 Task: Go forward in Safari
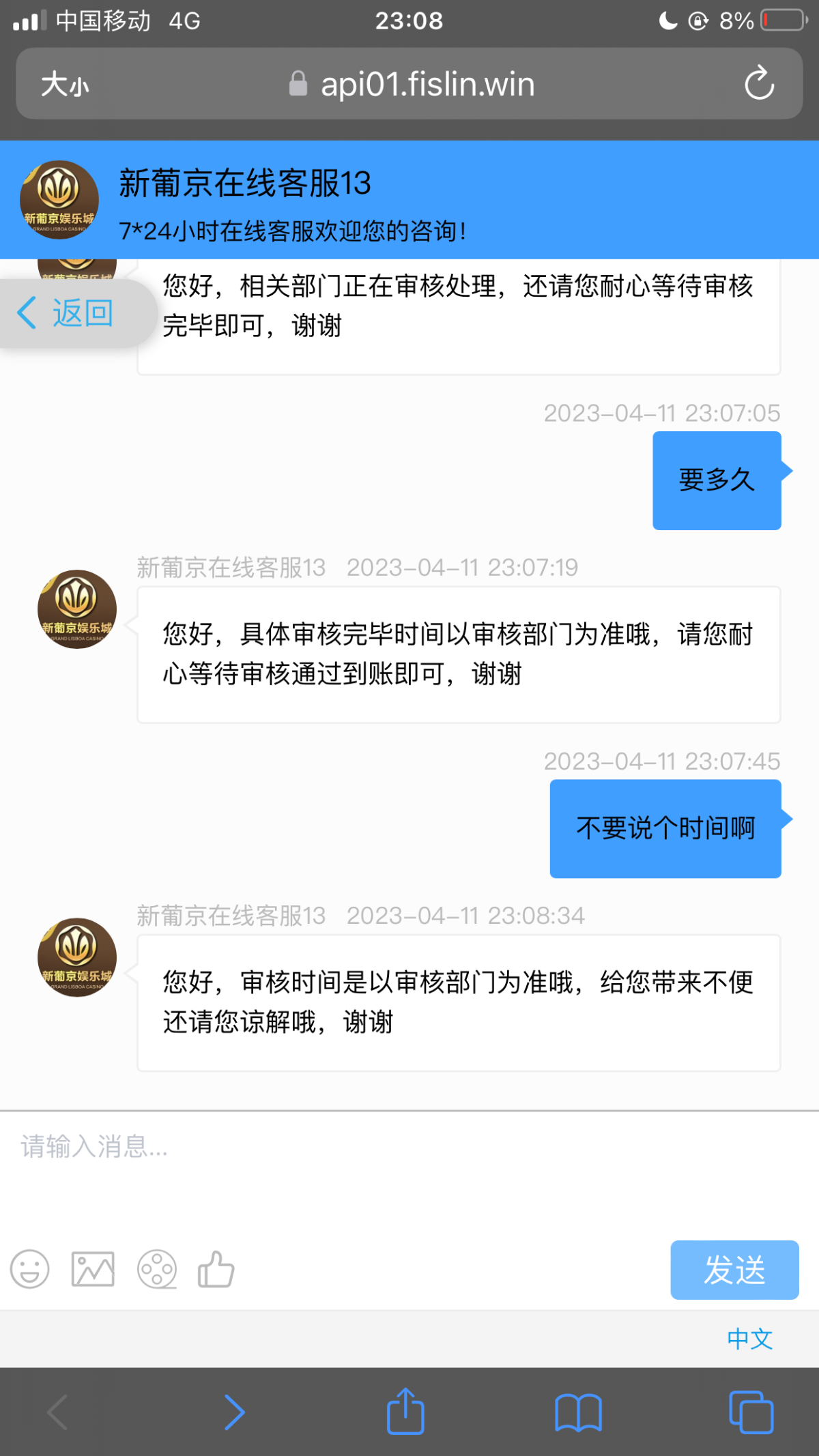[235, 1412]
